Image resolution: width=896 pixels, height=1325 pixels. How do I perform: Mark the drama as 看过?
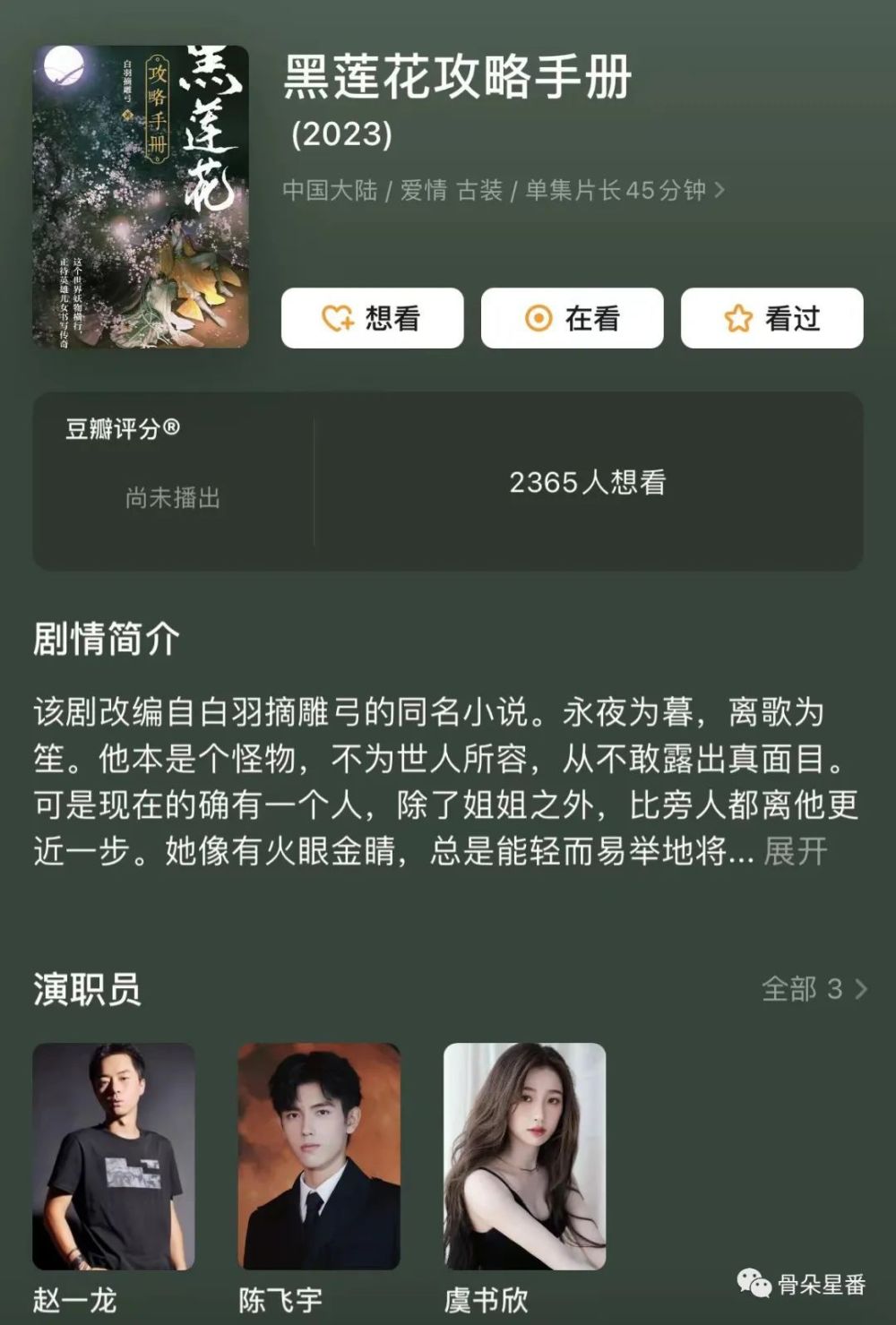point(771,318)
